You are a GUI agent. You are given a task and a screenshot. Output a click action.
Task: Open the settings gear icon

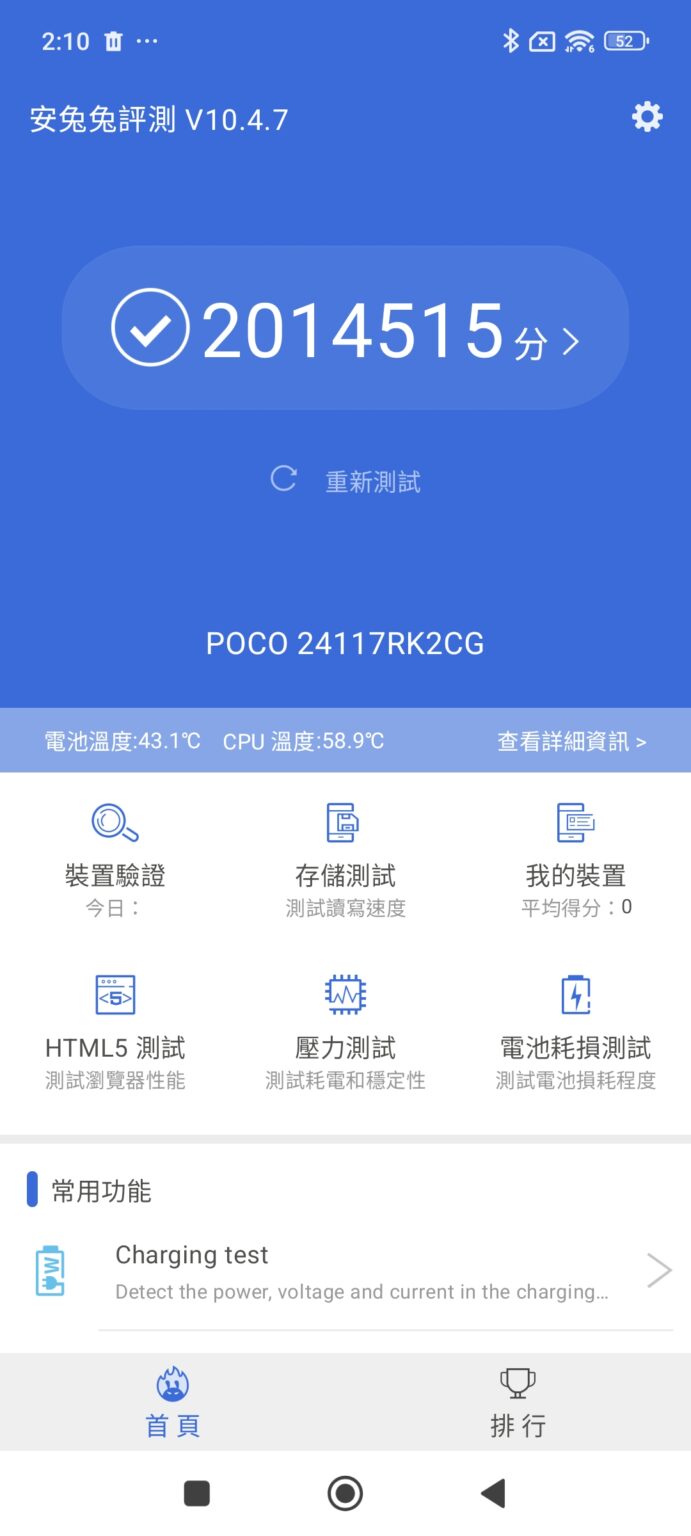pyautogui.click(x=647, y=118)
